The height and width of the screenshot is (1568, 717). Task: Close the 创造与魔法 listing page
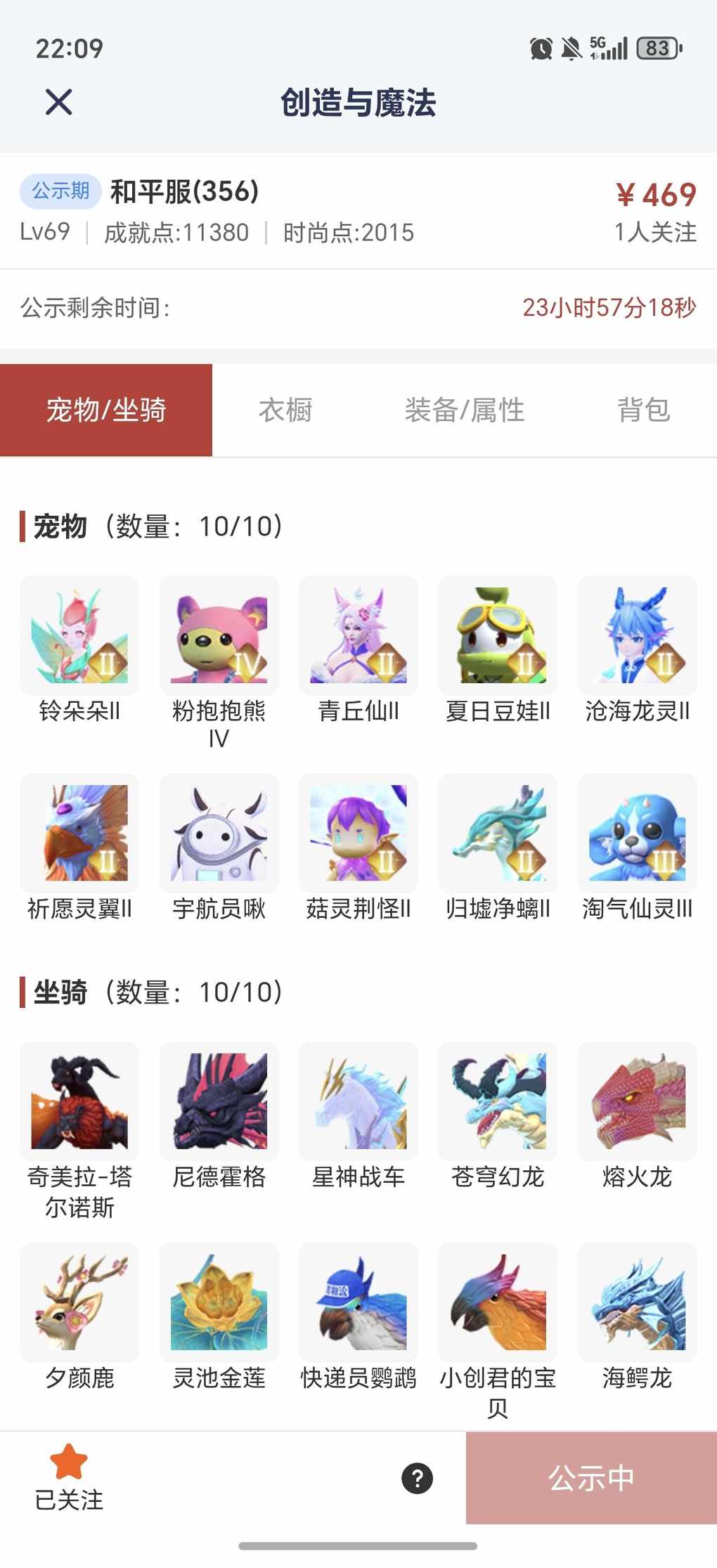(59, 102)
